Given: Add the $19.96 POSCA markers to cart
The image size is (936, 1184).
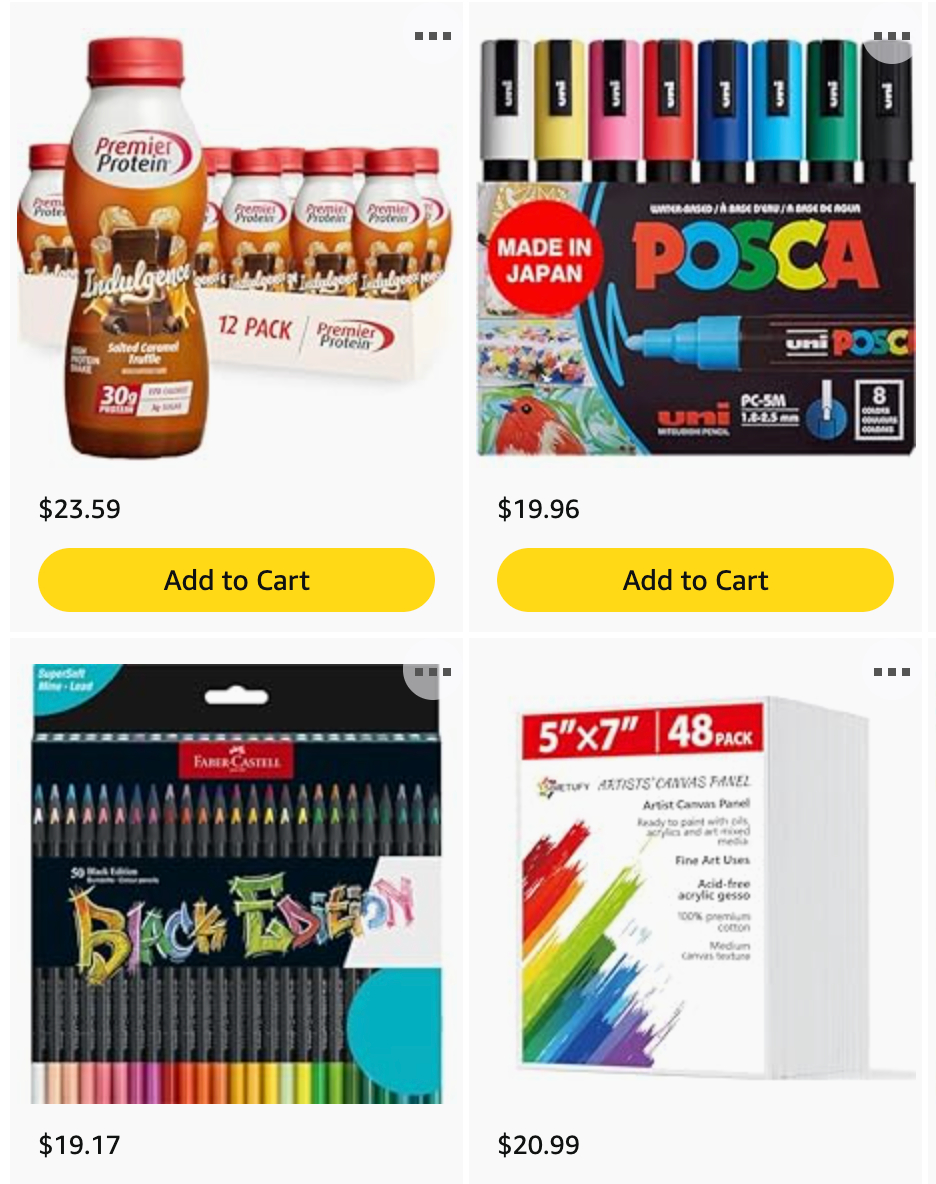Looking at the screenshot, I should (x=695, y=580).
